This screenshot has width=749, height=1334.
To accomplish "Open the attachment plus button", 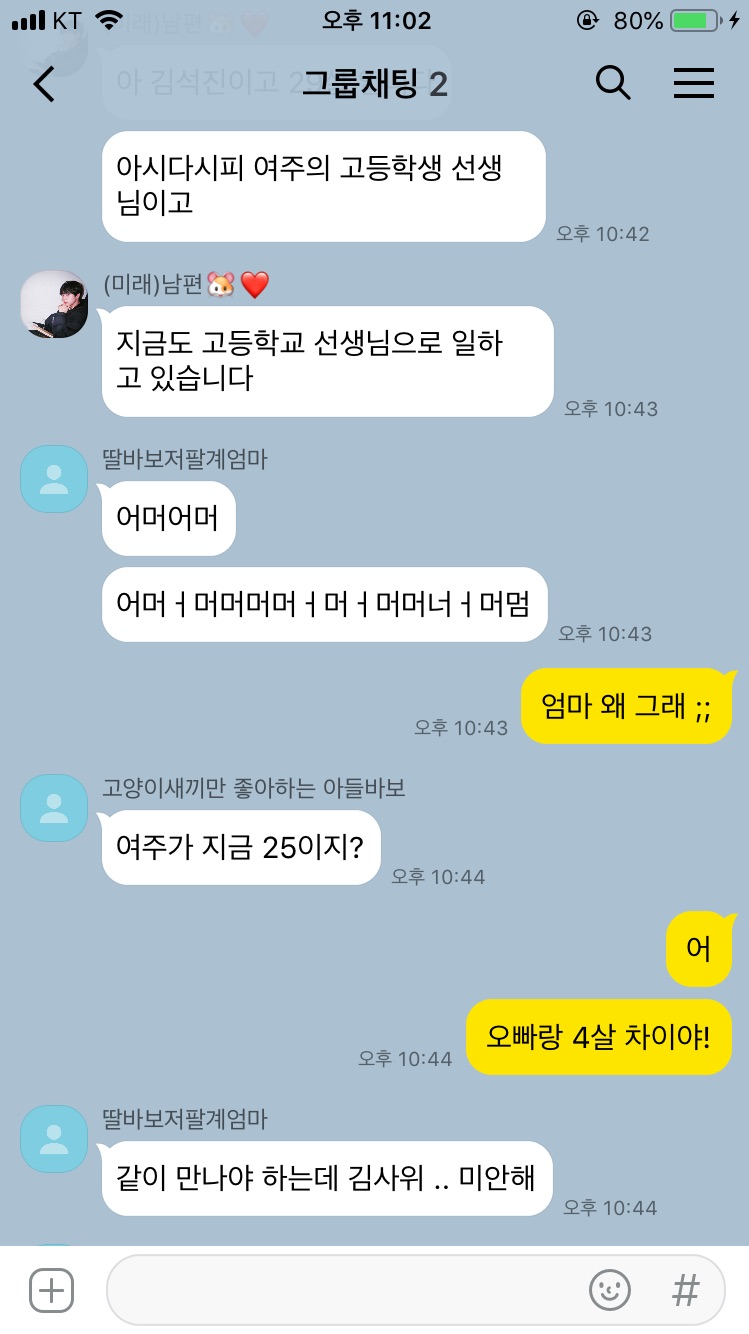I will pyautogui.click(x=52, y=1290).
